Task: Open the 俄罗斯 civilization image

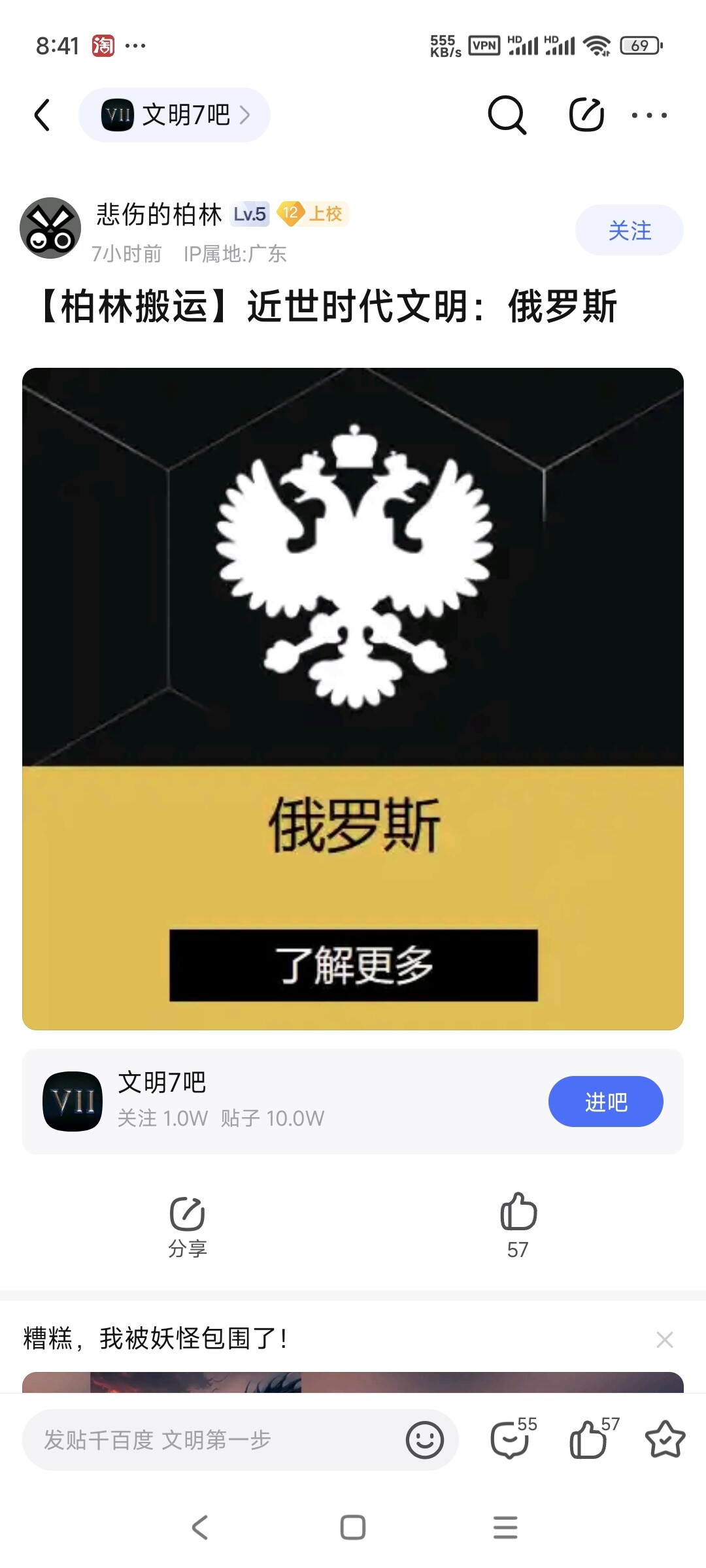Action: coord(353,698)
